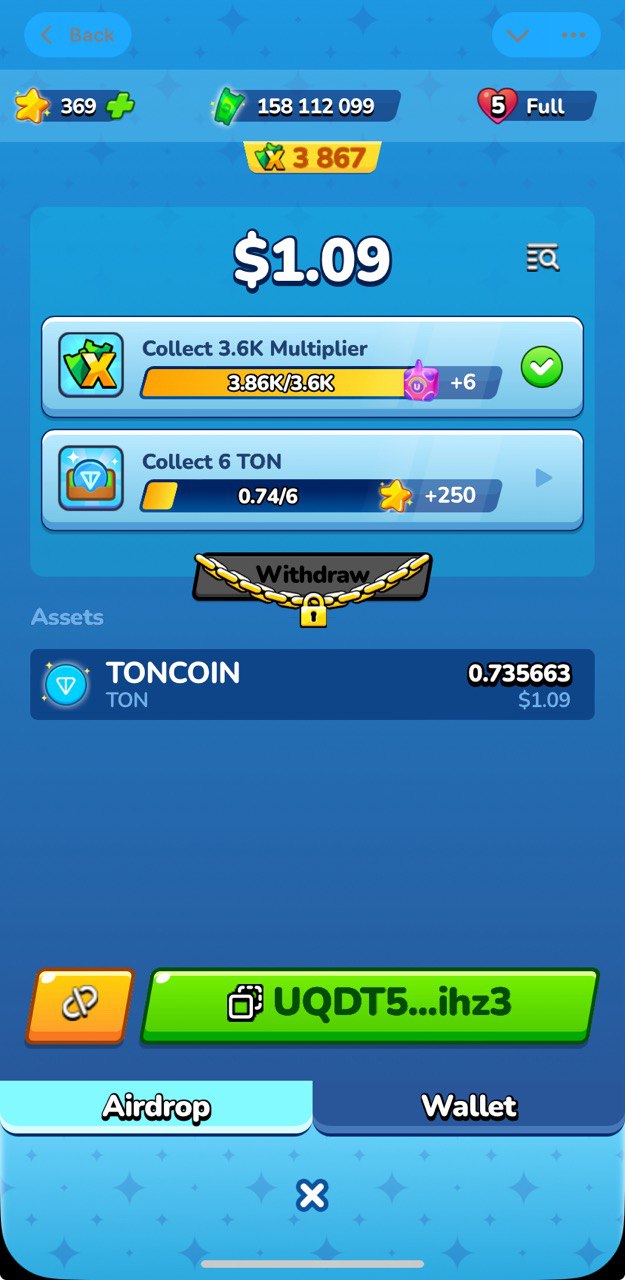Viewport: 625px width, 1280px height.
Task: Collapse the mini app with the chevron
Action: point(517,35)
